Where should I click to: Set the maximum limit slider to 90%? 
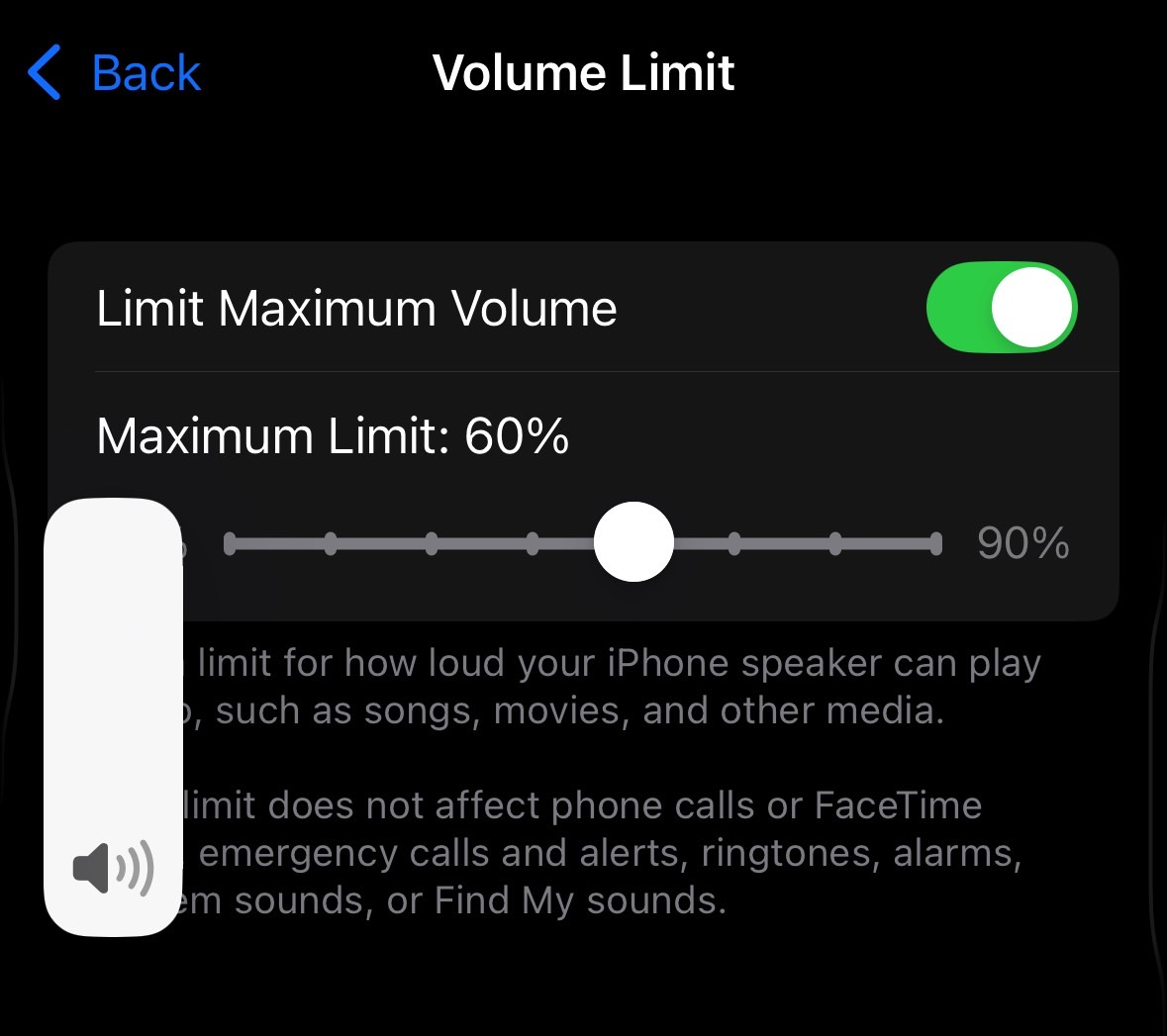pos(935,543)
